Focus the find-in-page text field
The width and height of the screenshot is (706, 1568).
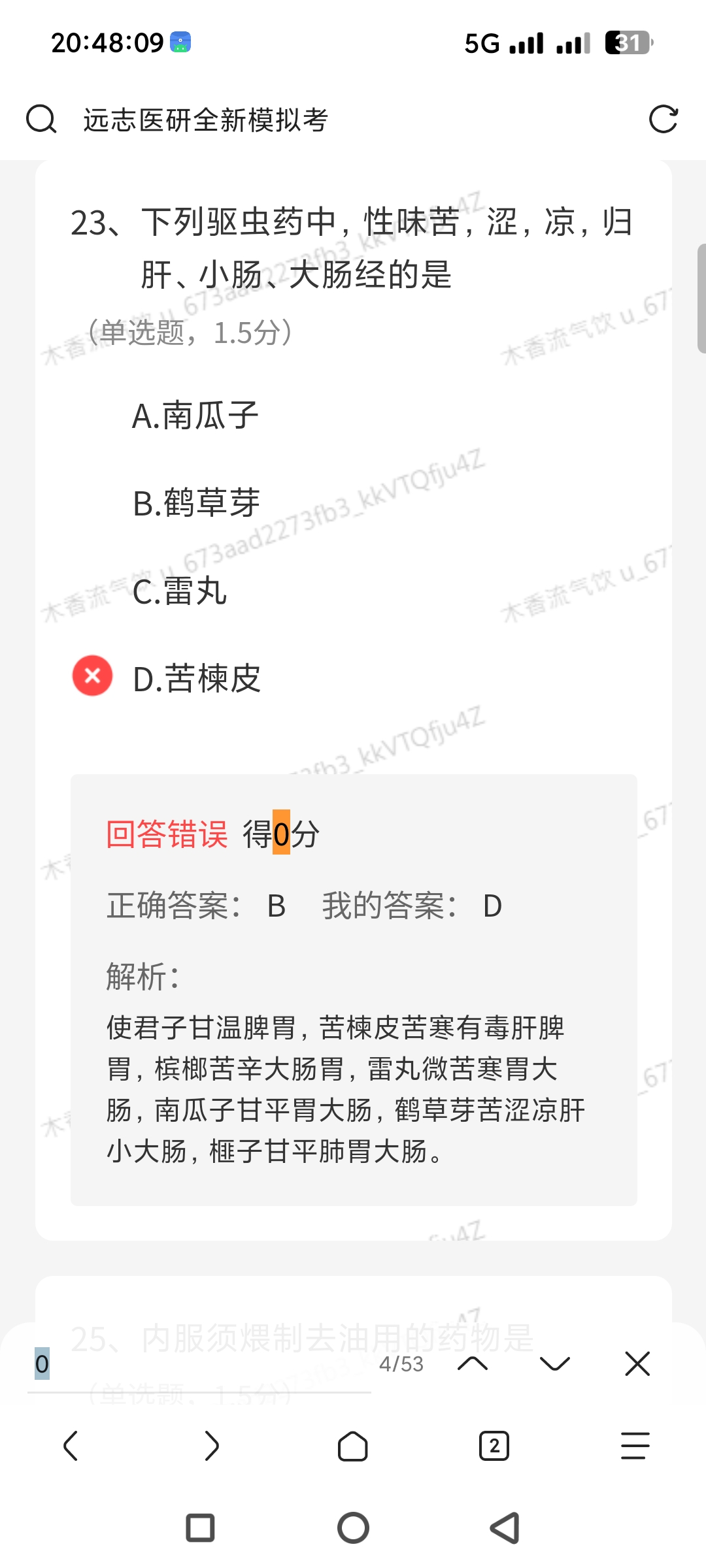tap(196, 1364)
